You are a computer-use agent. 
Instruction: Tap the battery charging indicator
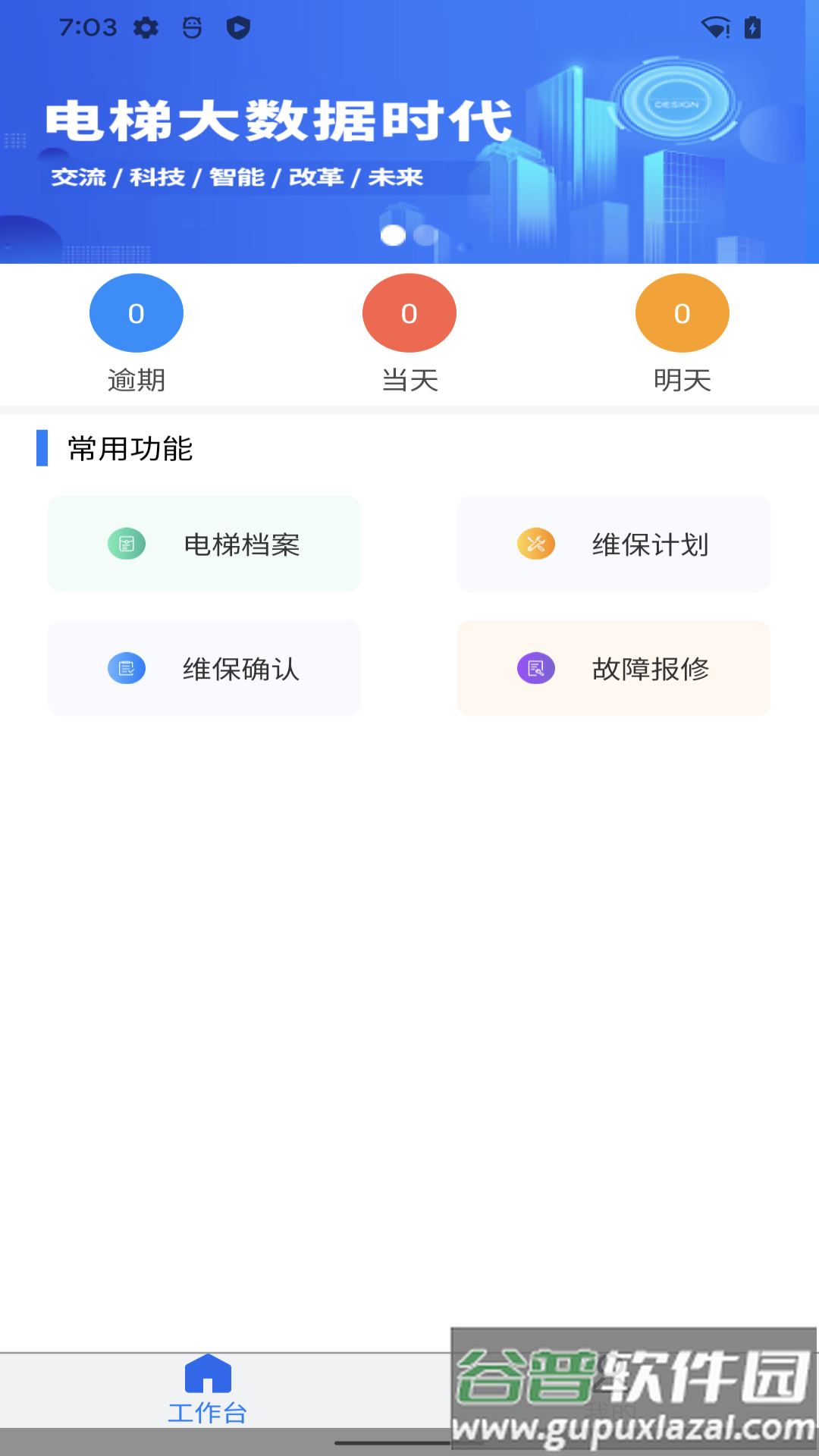tap(752, 28)
